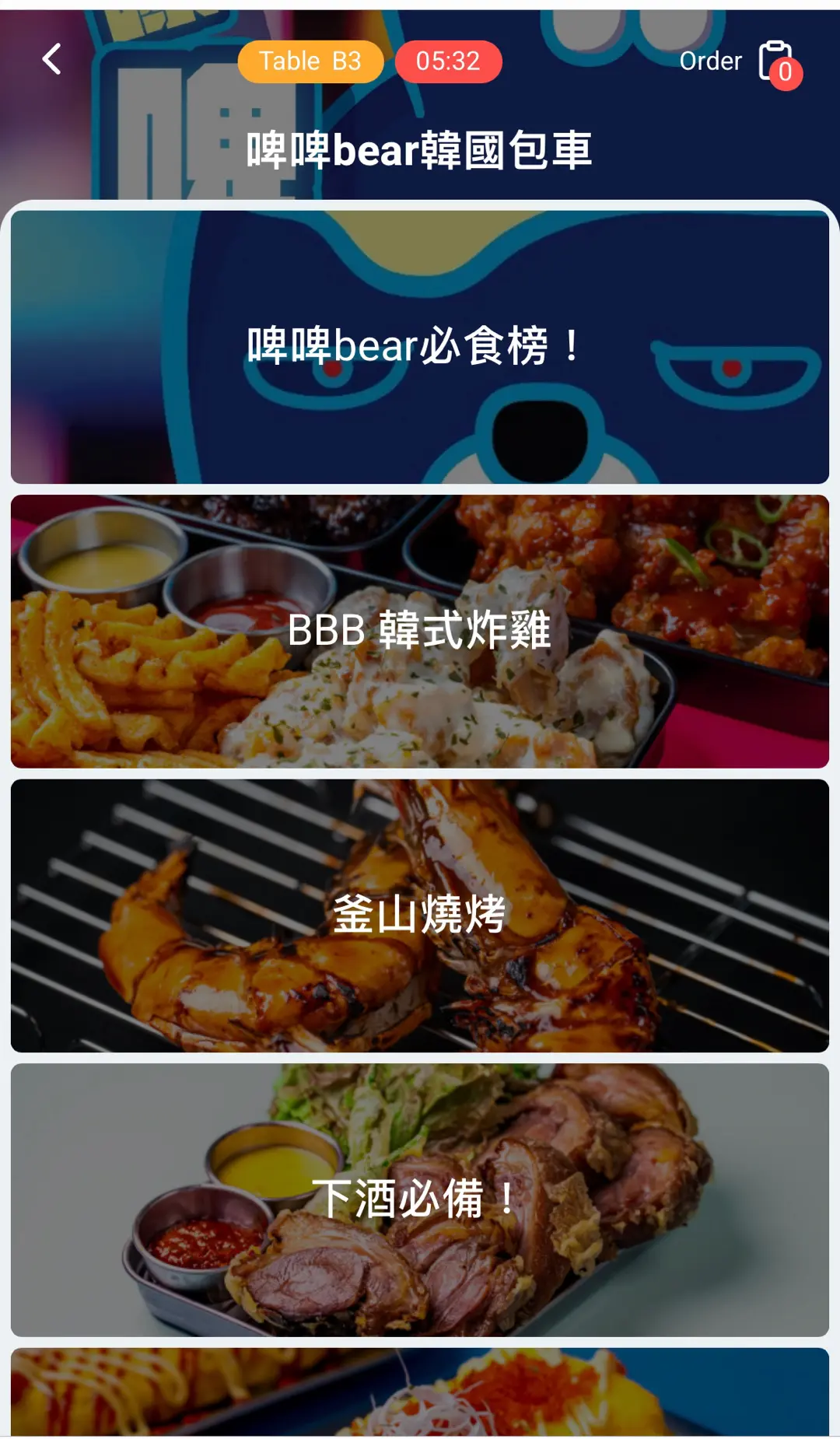The image size is (840, 1439).
Task: View the 下酒必備 menu category
Action: point(420,1199)
